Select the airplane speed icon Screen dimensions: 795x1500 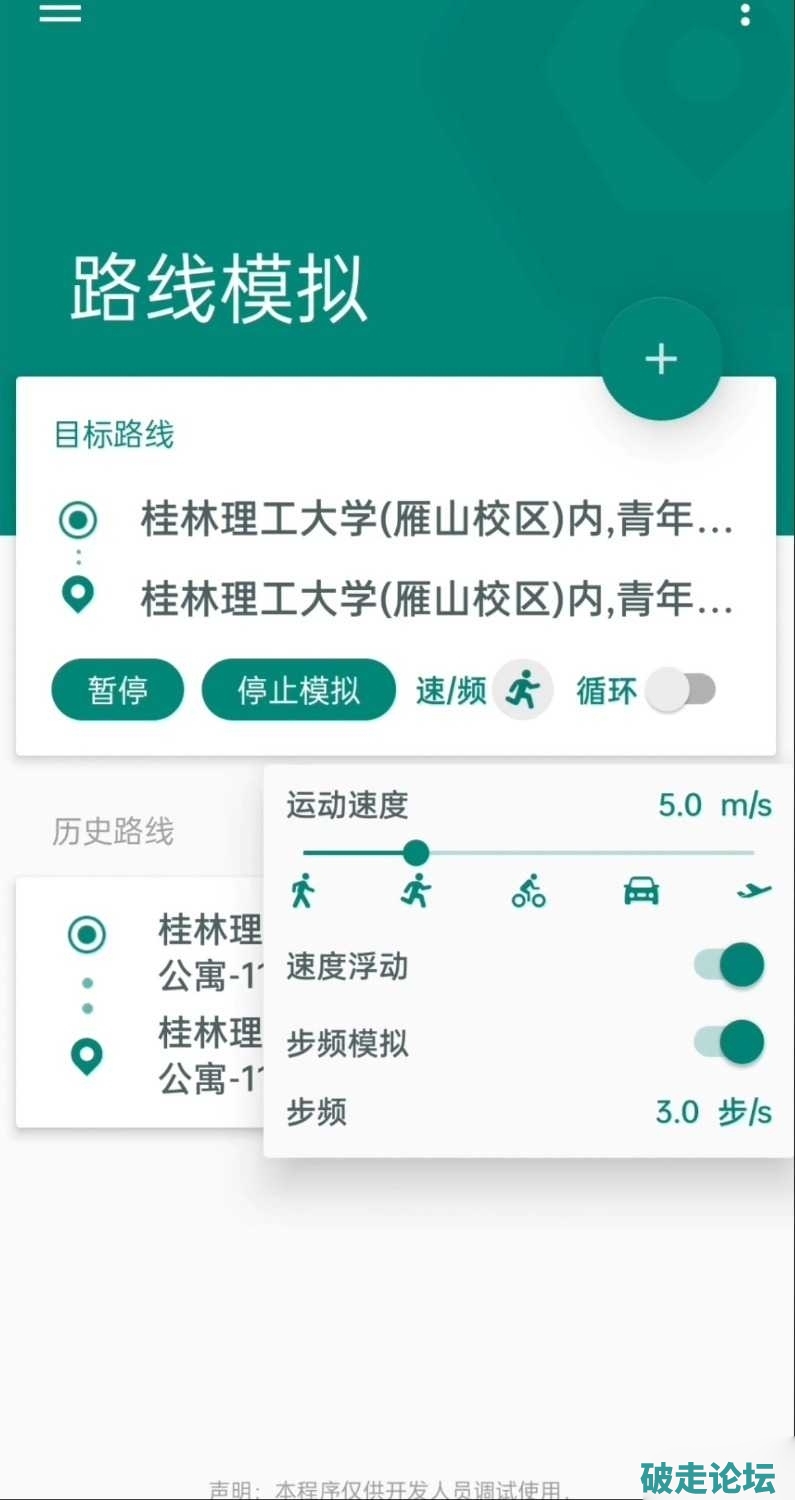tap(754, 891)
